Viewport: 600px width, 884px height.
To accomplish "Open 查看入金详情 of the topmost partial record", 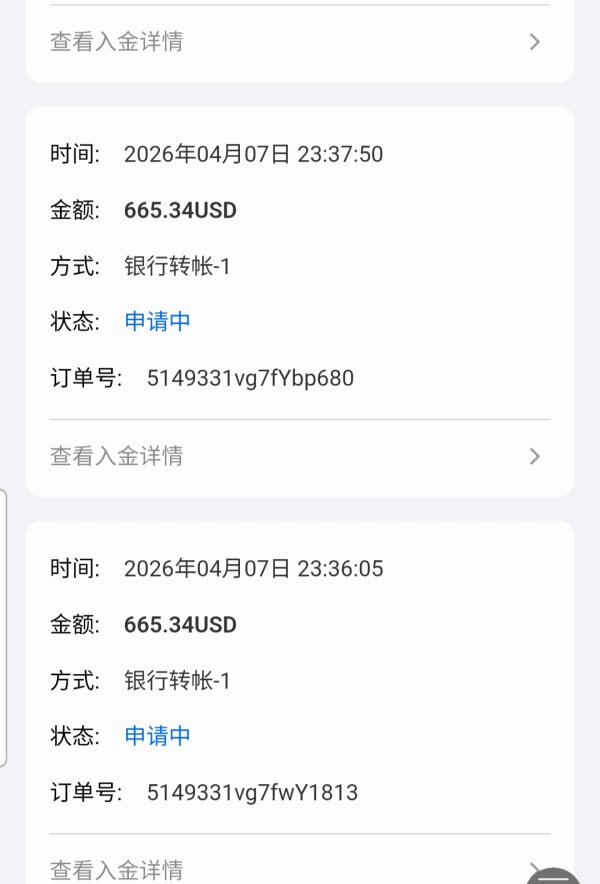I will [x=299, y=42].
